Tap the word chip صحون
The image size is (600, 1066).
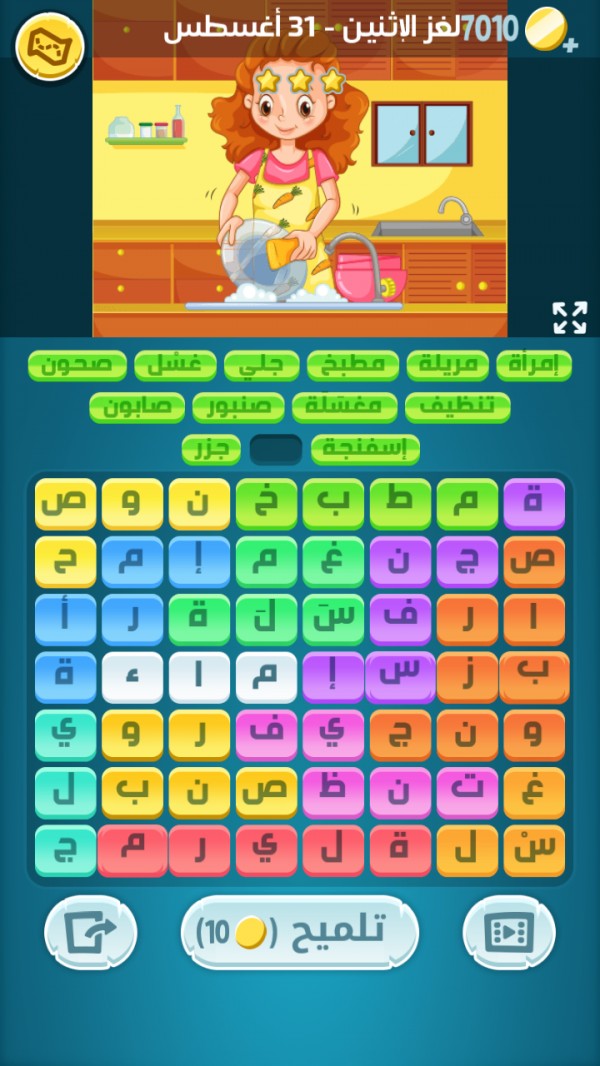[x=77, y=366]
